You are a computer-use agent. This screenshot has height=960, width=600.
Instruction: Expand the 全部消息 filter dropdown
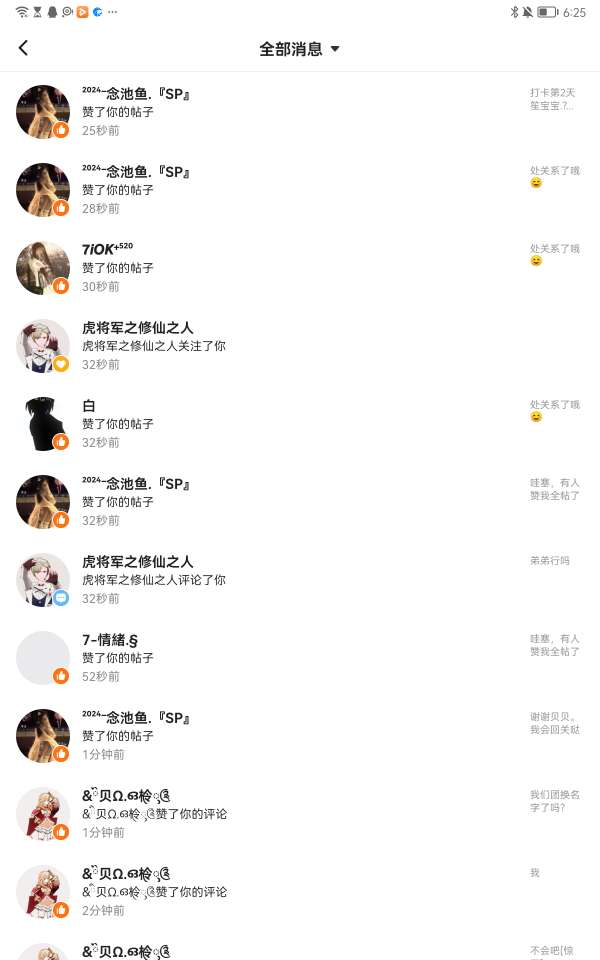pos(300,49)
